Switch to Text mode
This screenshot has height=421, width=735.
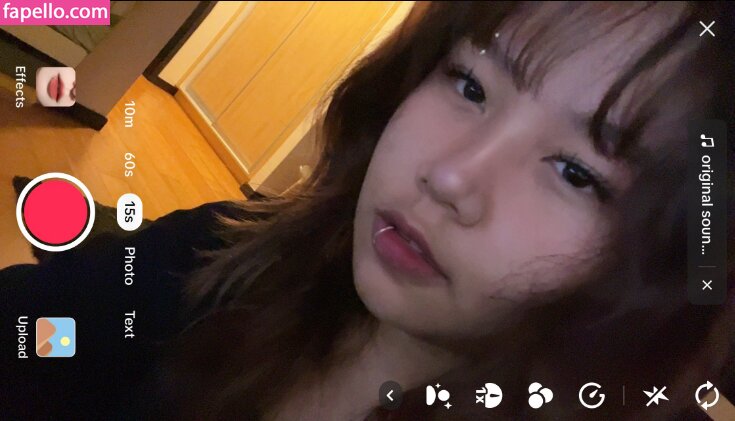click(129, 324)
